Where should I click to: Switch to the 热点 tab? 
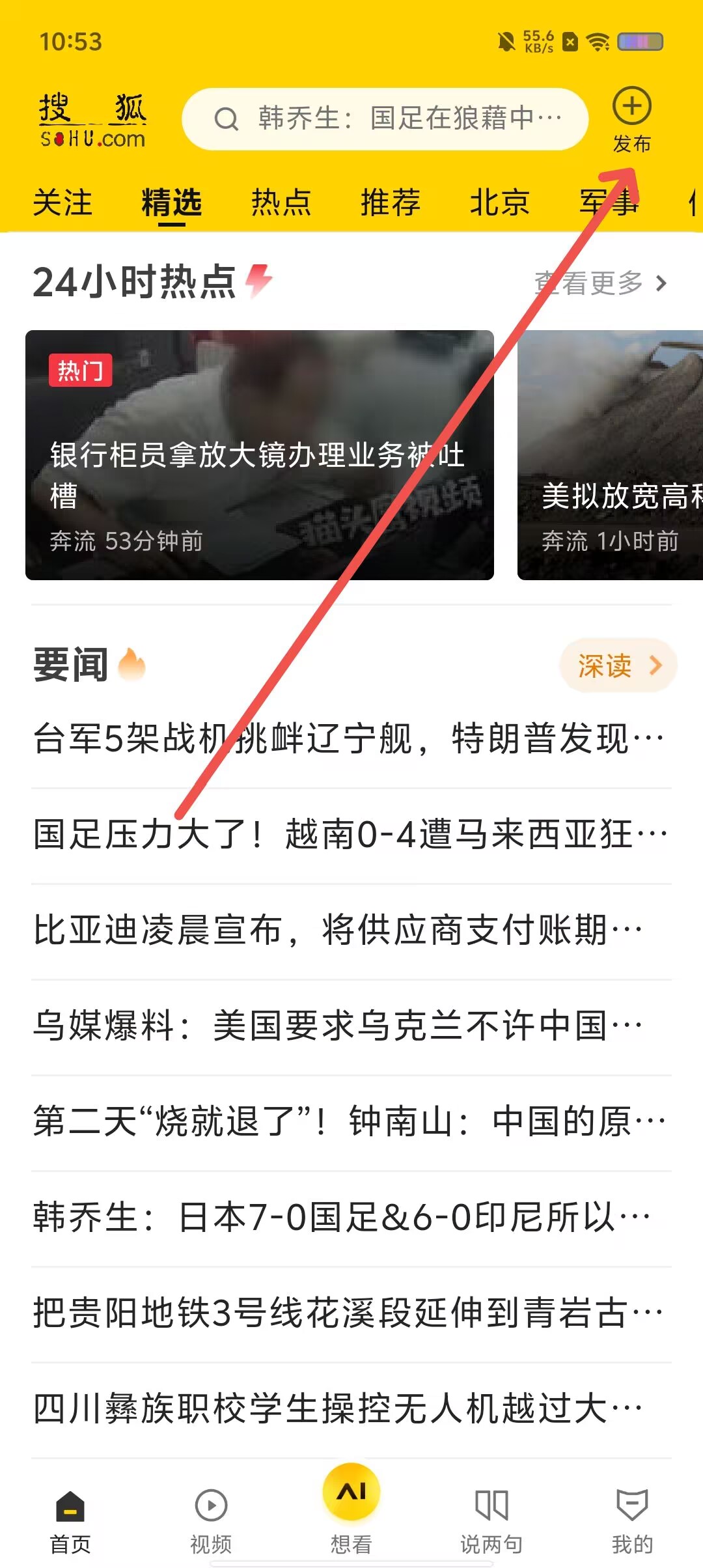[x=281, y=203]
